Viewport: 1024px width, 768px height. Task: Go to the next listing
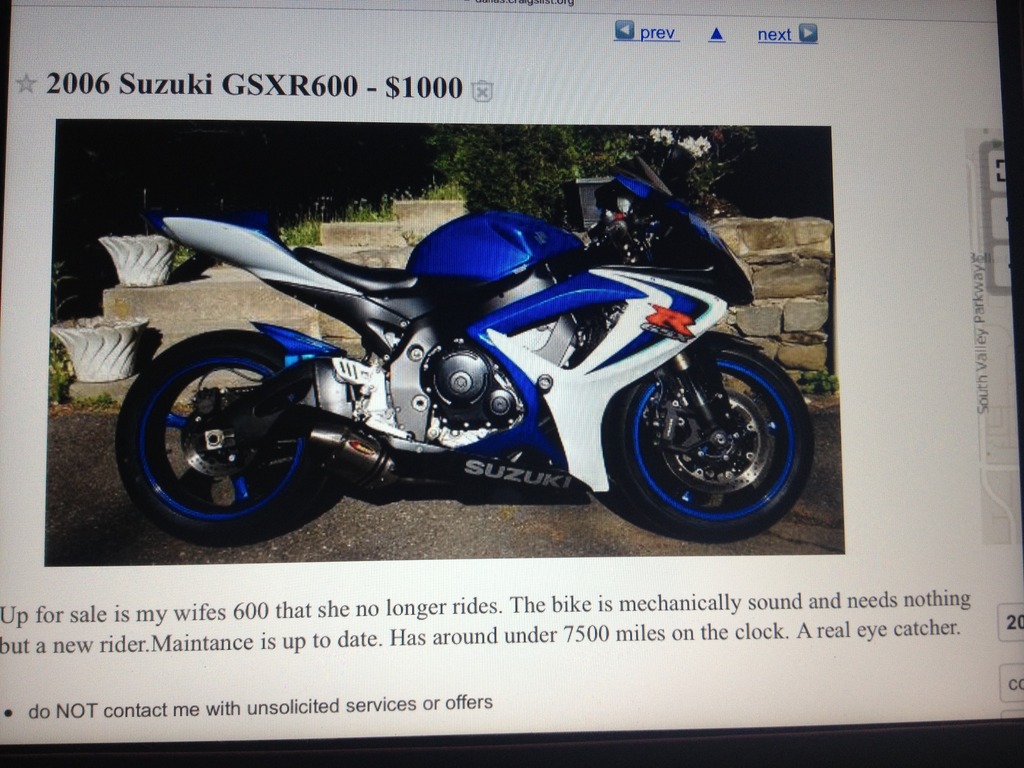787,34
